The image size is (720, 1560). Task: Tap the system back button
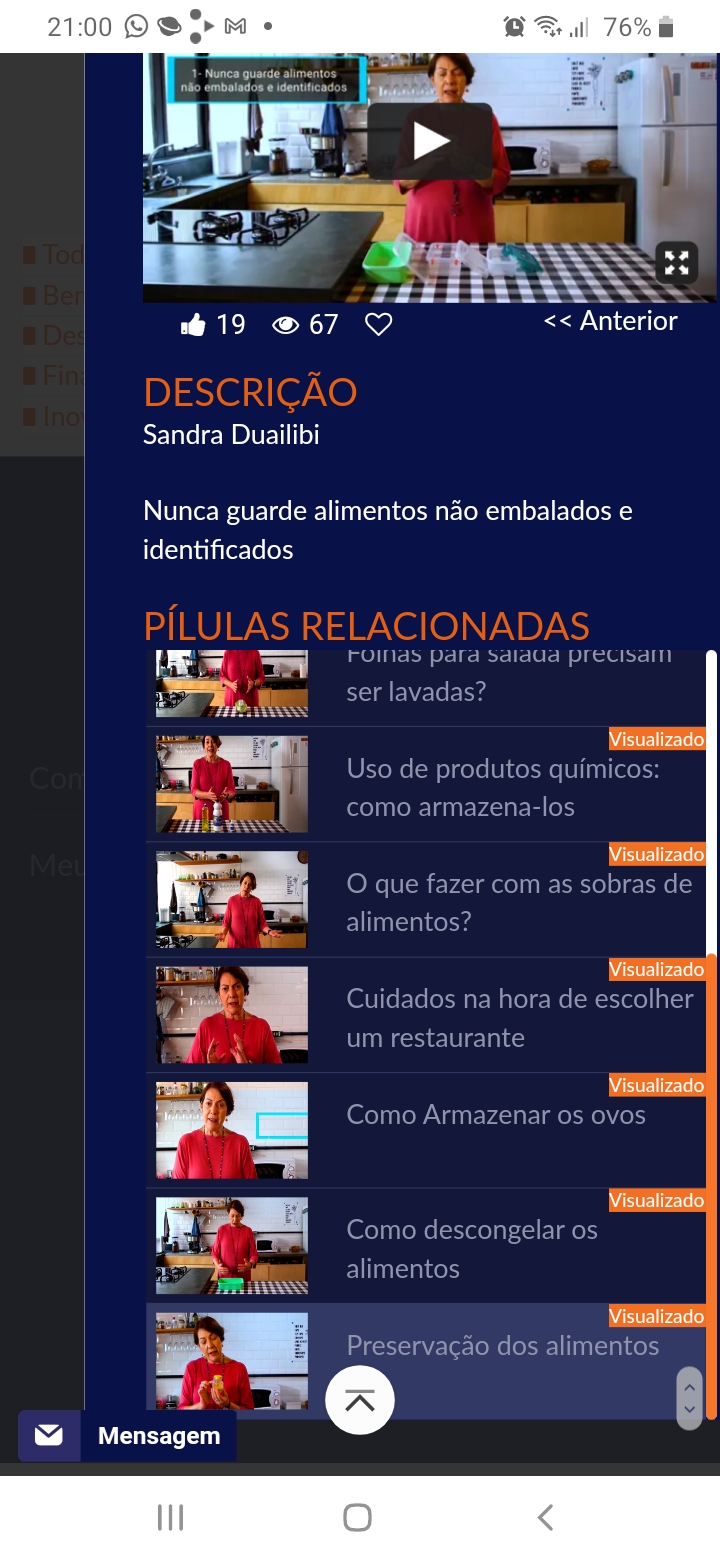pyautogui.click(x=545, y=1518)
